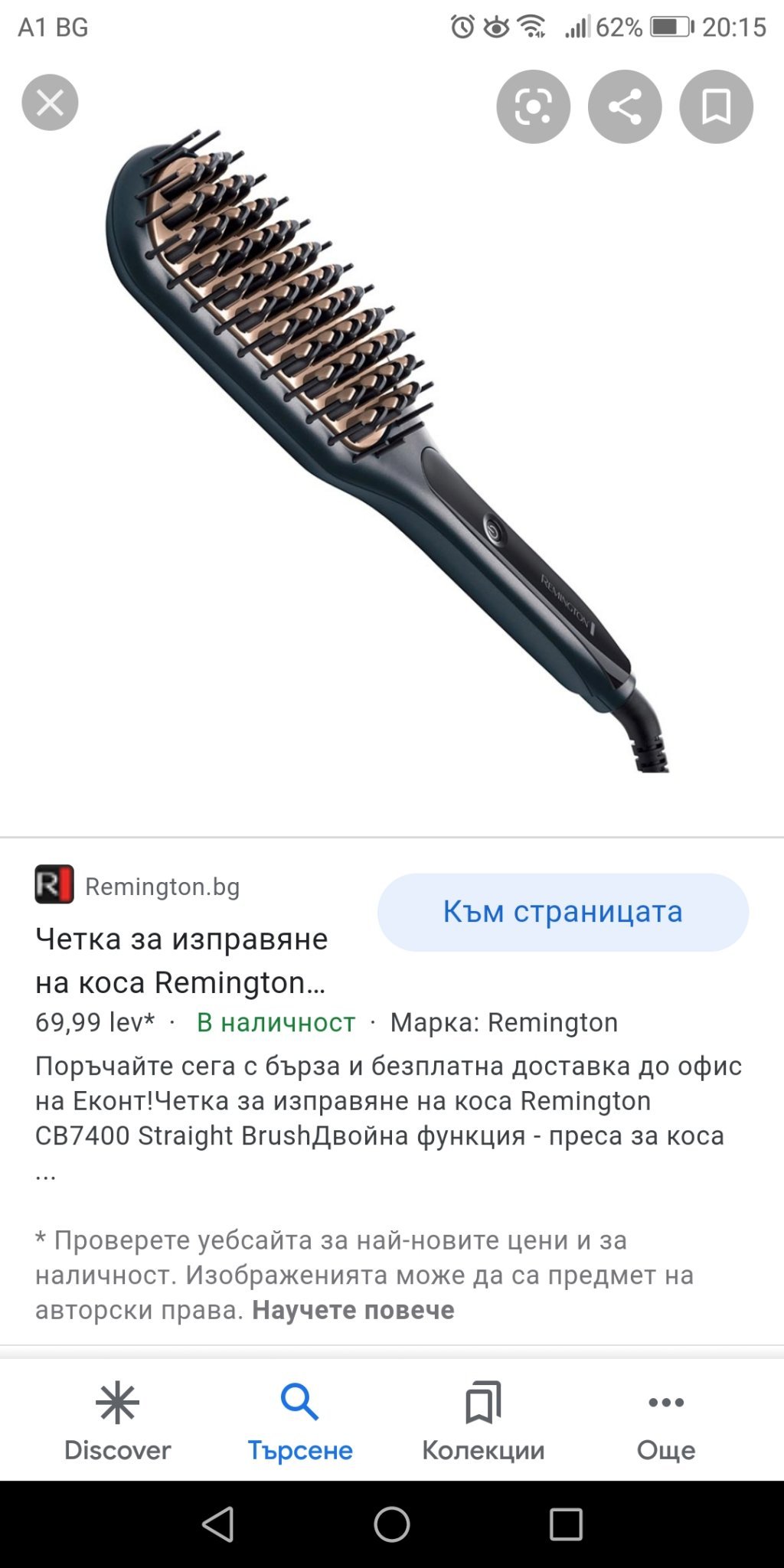Go to the home screen

click(392, 1524)
